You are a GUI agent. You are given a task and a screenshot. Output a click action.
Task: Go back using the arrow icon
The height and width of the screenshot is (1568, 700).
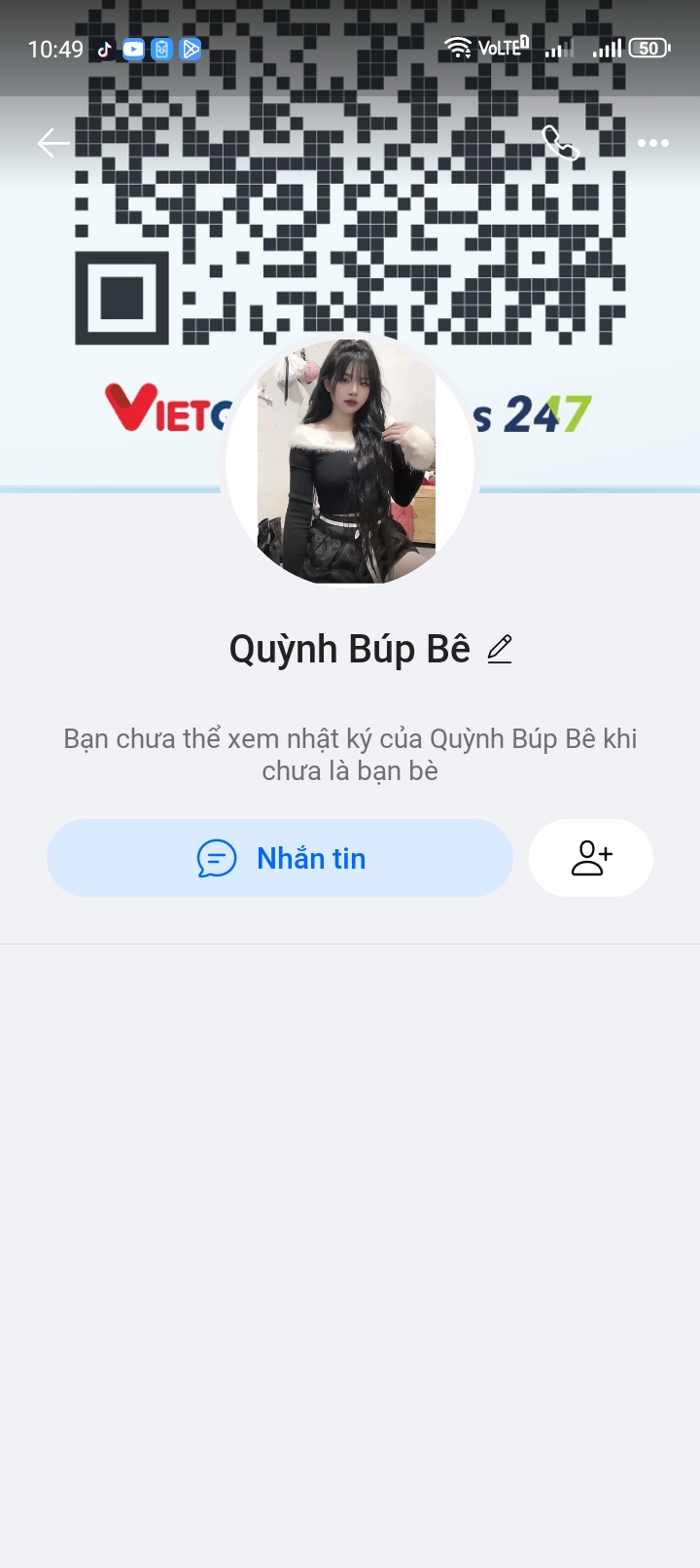click(x=53, y=144)
